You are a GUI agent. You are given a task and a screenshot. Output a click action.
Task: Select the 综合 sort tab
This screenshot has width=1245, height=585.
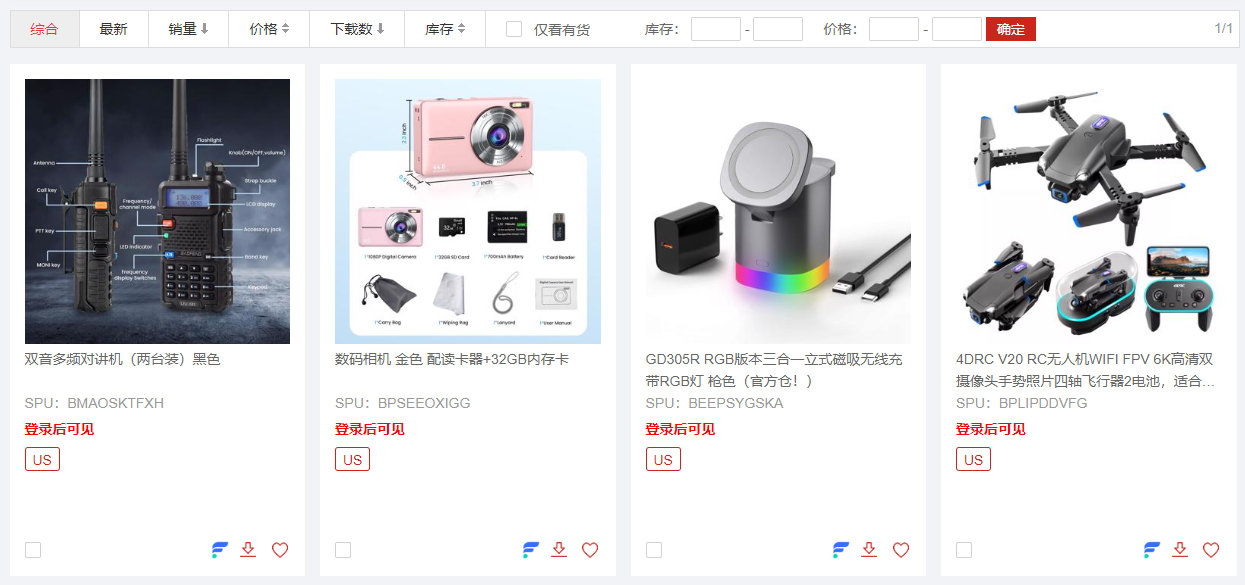click(x=44, y=29)
